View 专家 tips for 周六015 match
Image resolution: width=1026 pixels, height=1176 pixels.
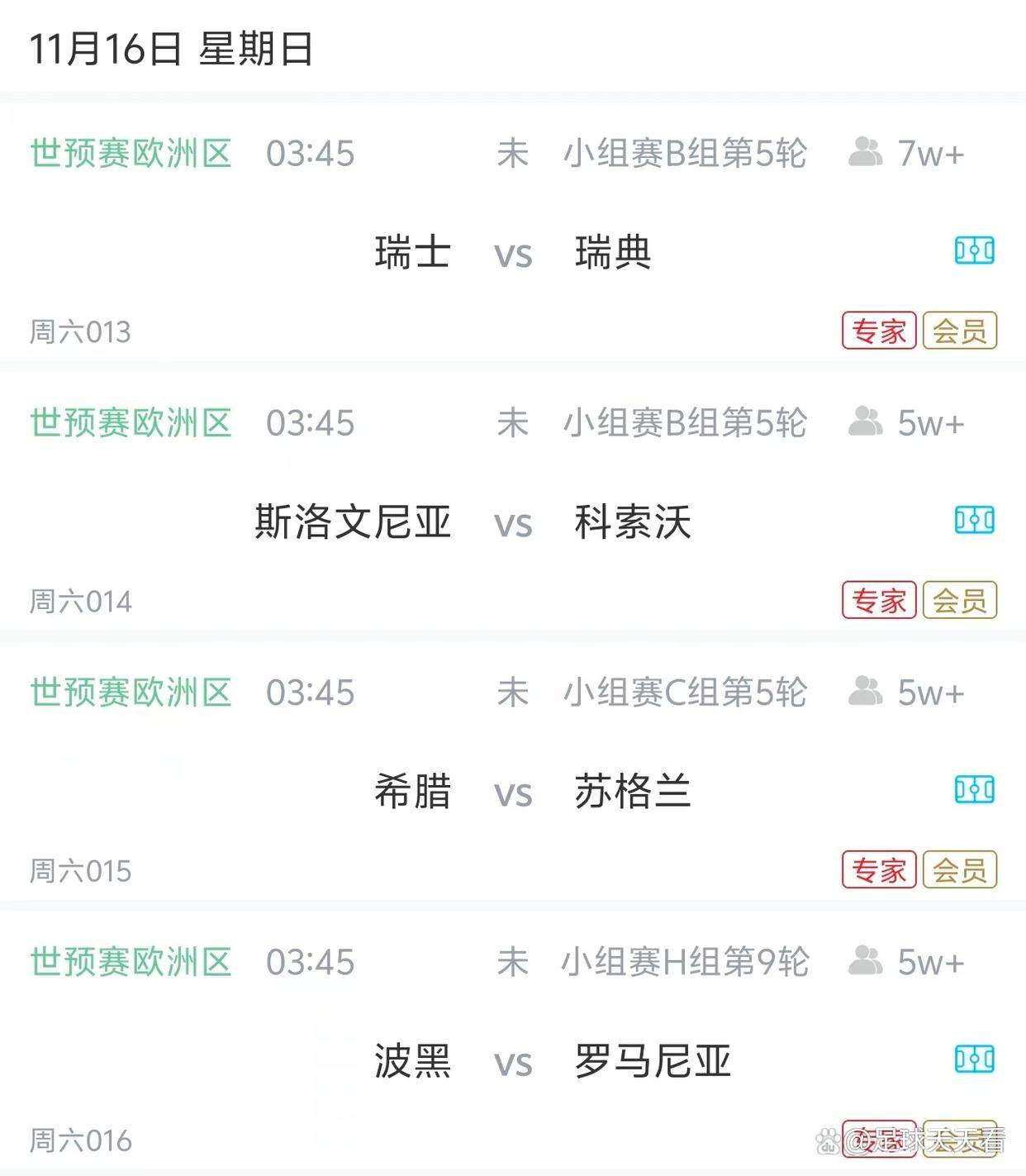click(x=879, y=869)
